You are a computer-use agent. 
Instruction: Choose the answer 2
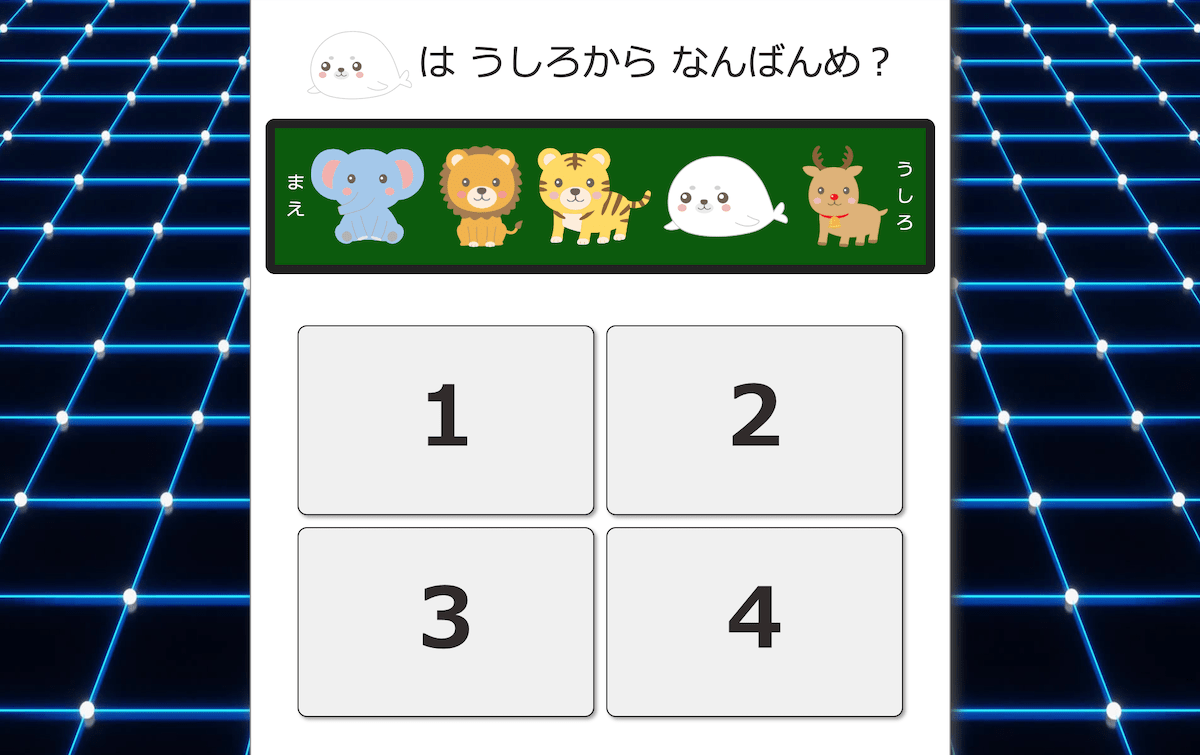pyautogui.click(x=754, y=420)
